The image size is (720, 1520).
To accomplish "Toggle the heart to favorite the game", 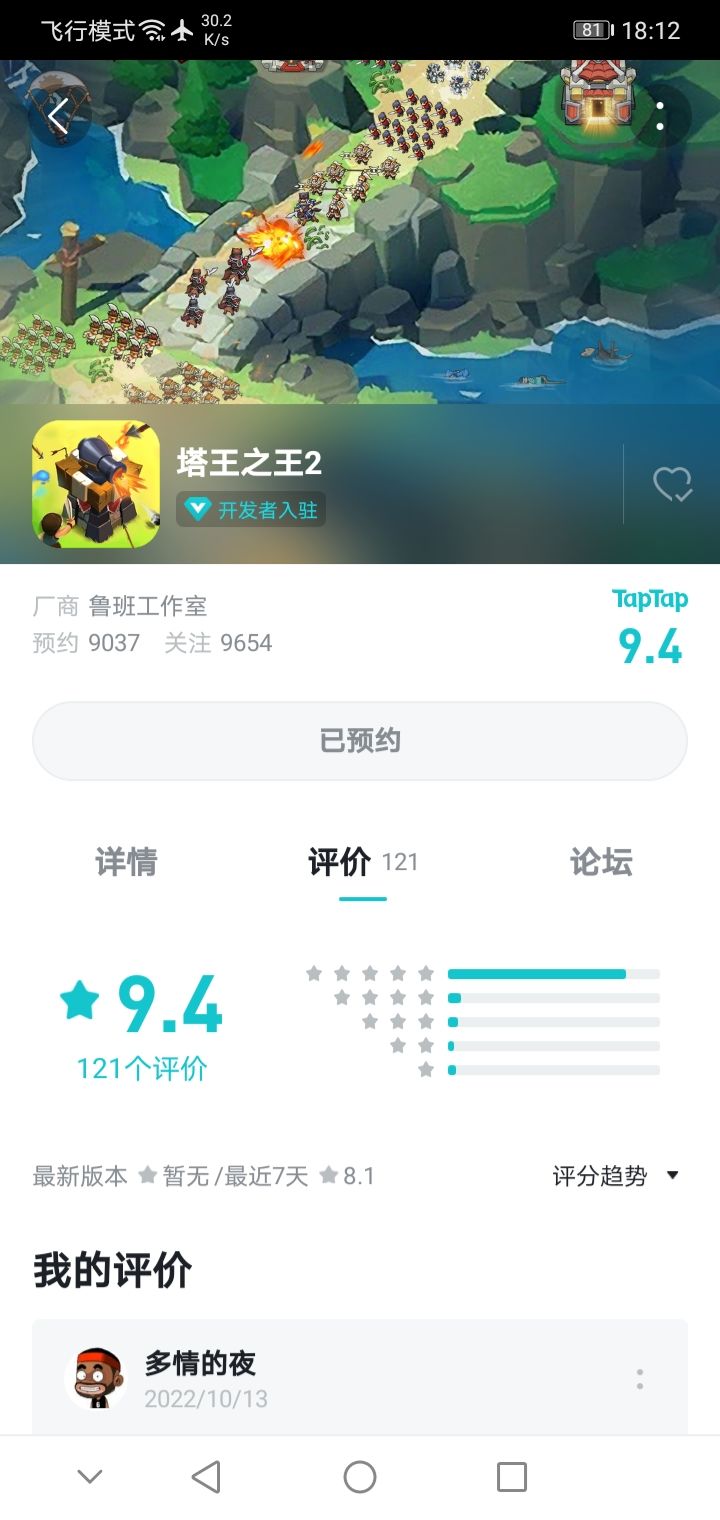I will pos(671,485).
